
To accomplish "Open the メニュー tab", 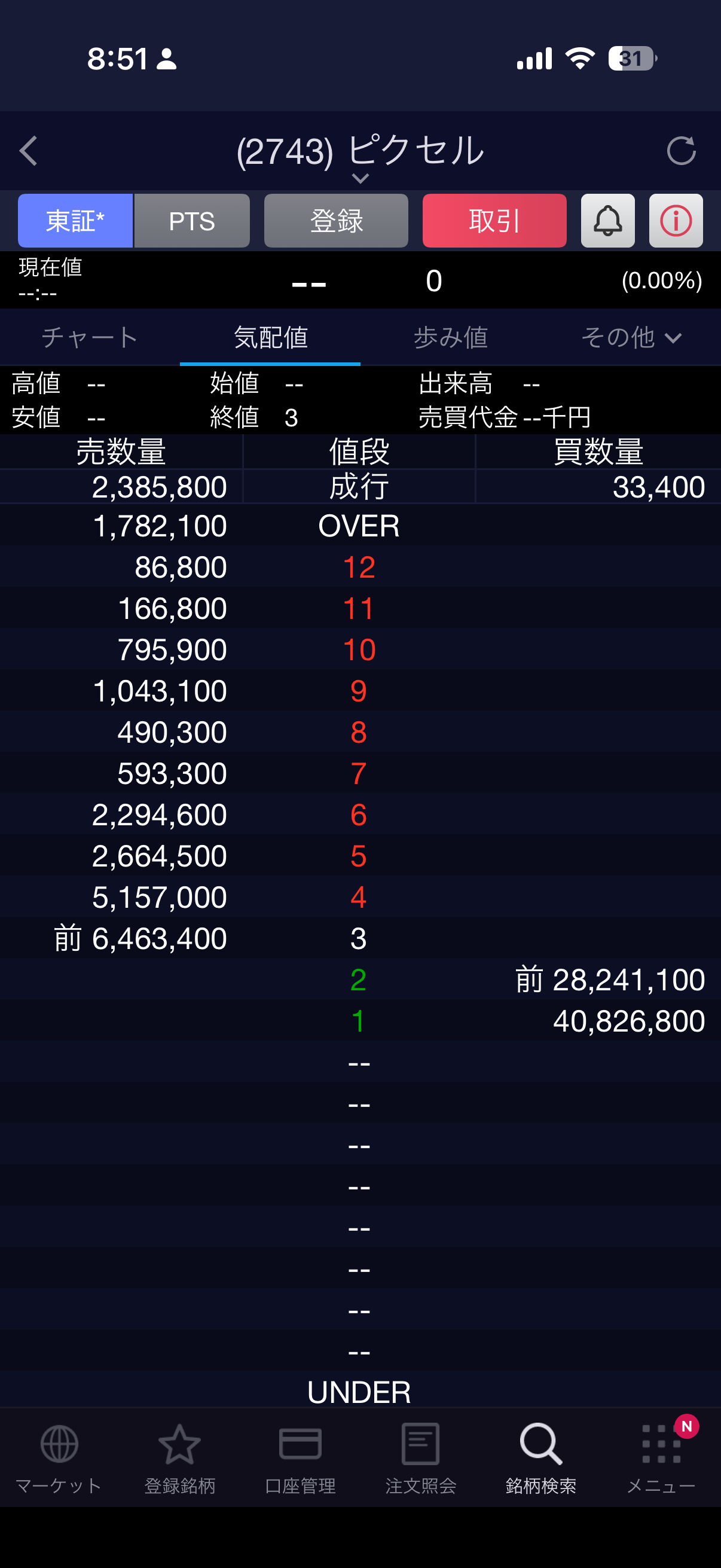I will [661, 1459].
